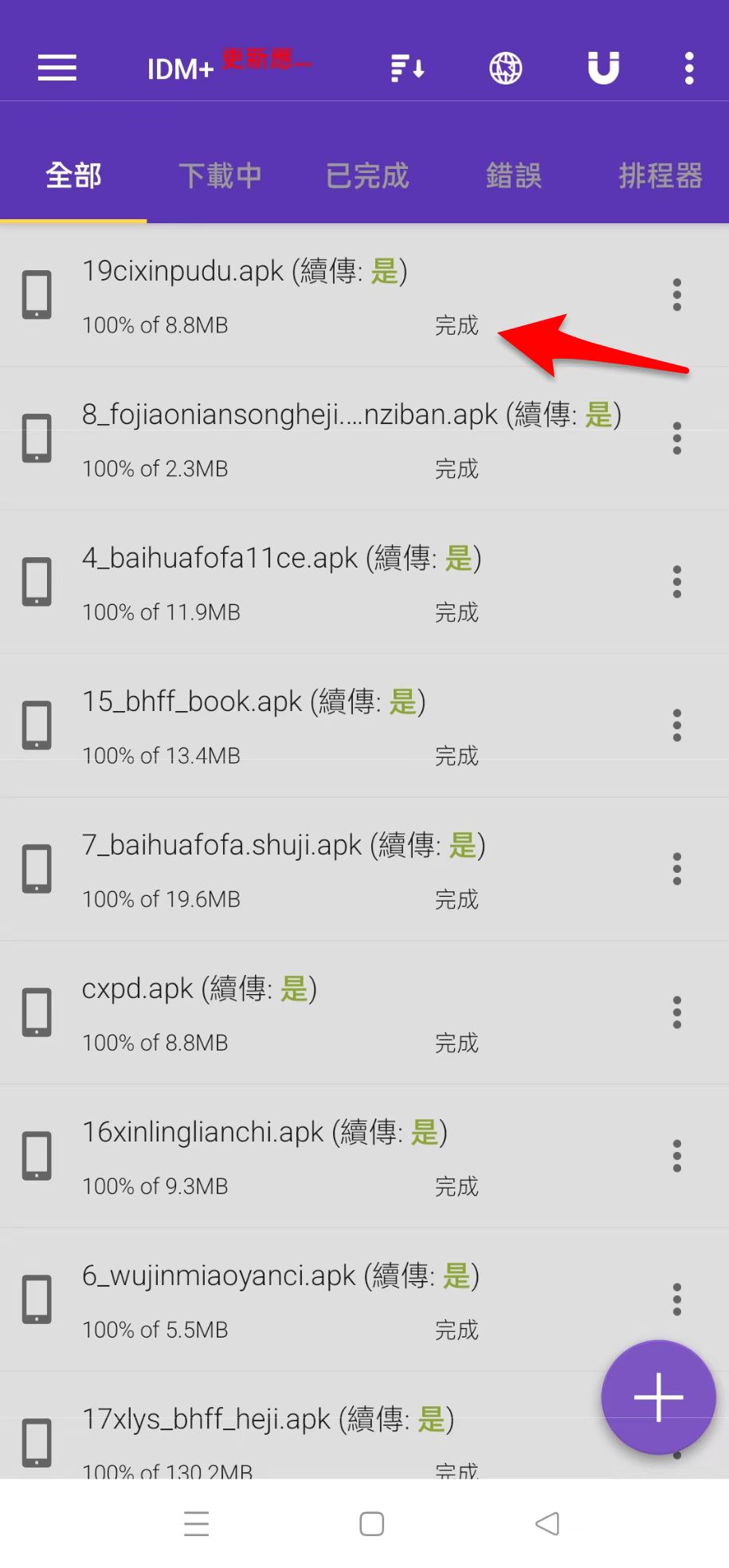
Task: Switch to the 排程器 tab
Action: pyautogui.click(x=660, y=175)
